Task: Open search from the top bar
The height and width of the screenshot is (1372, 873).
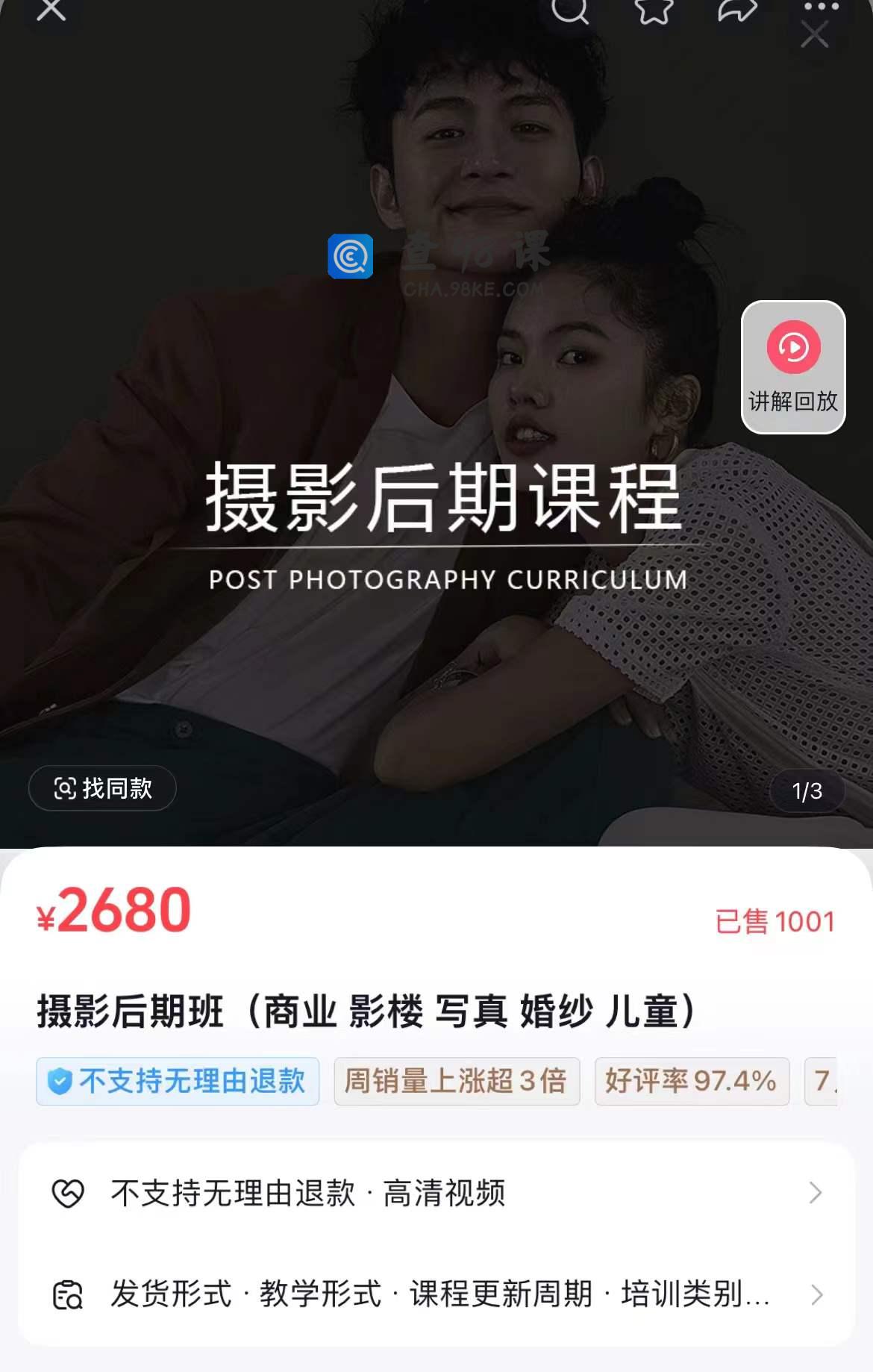Action: click(569, 9)
